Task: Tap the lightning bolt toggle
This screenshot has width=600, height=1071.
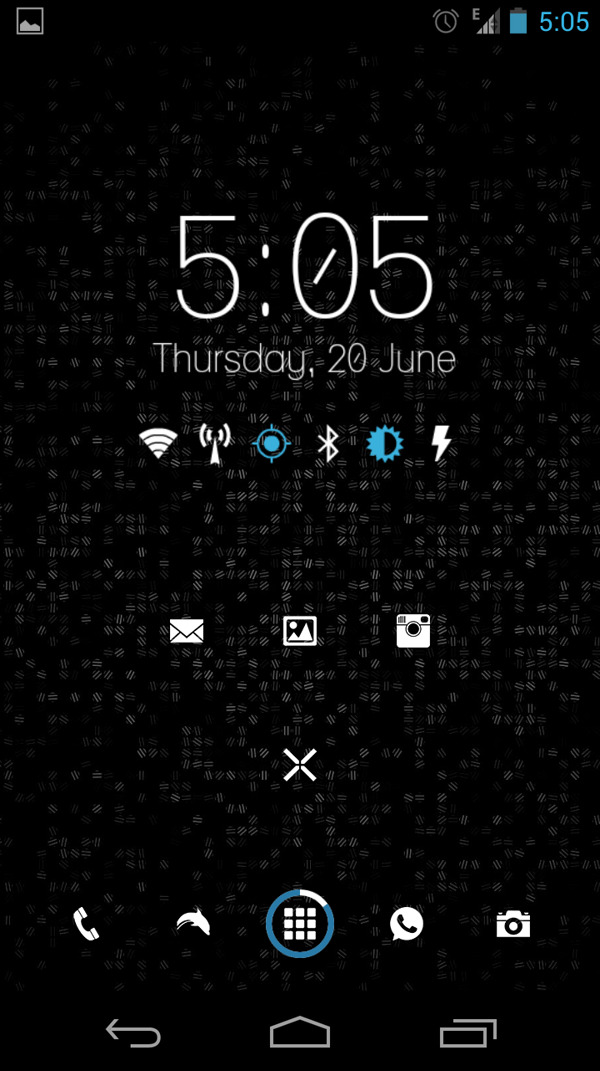Action: pyautogui.click(x=441, y=442)
